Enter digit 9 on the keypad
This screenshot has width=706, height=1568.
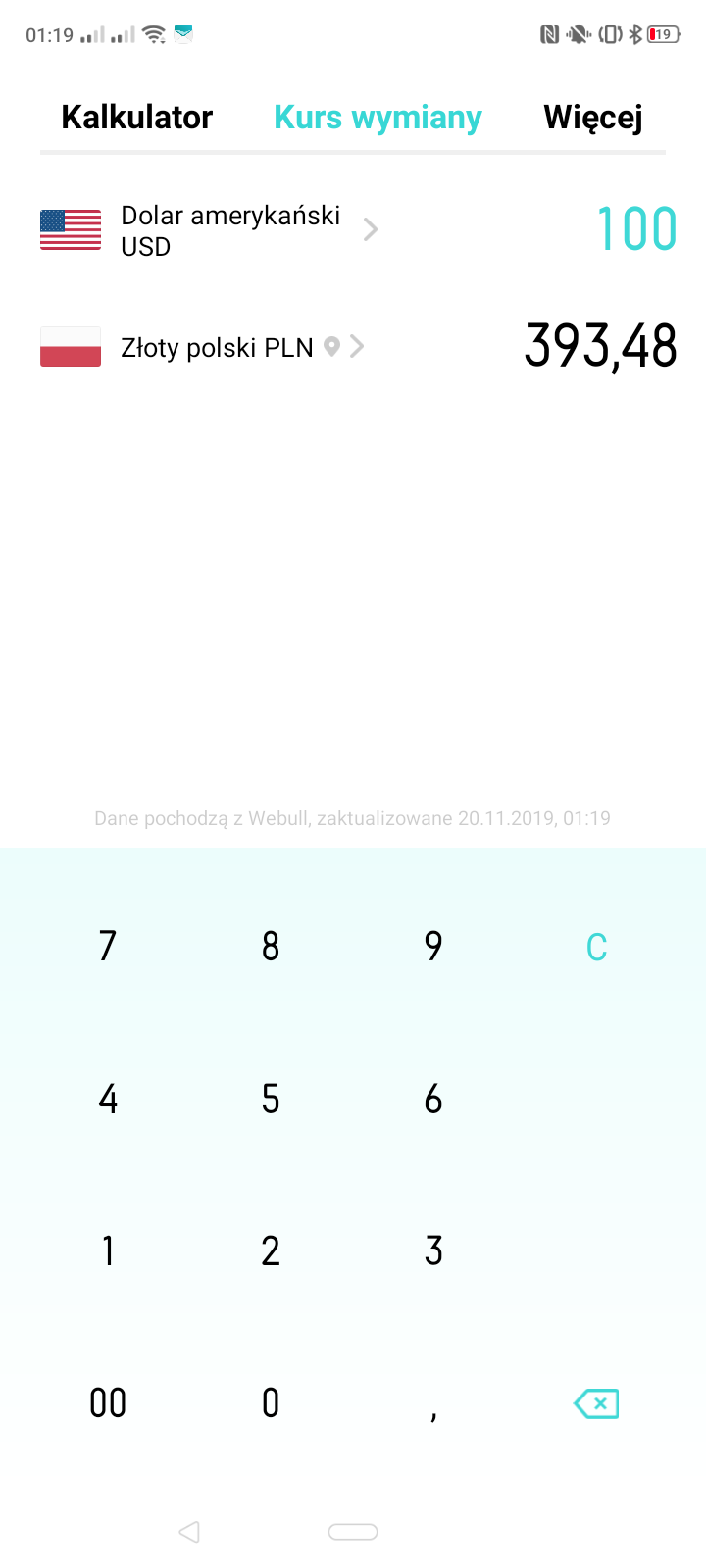[x=433, y=947]
